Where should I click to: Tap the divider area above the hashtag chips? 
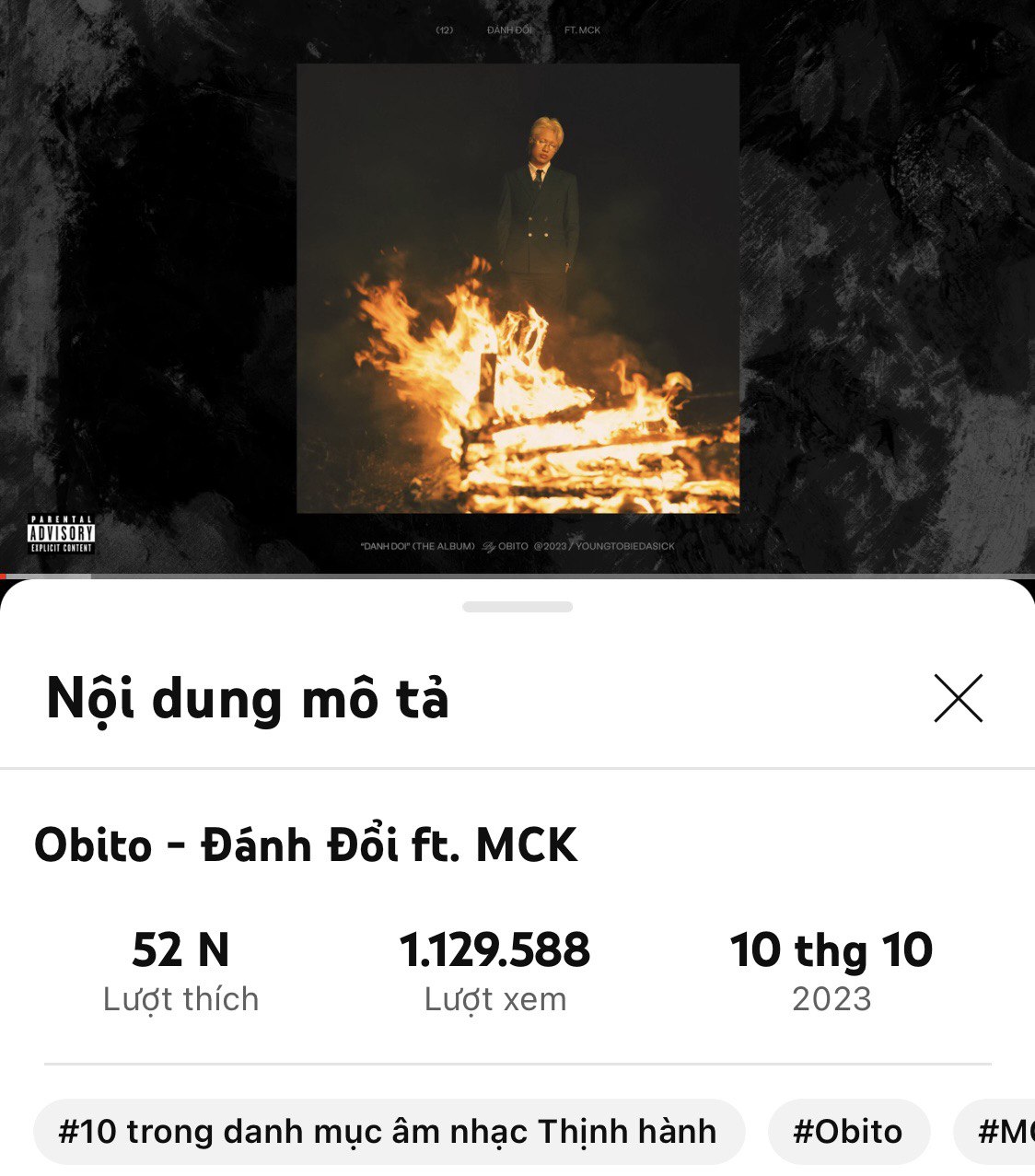tap(517, 1064)
